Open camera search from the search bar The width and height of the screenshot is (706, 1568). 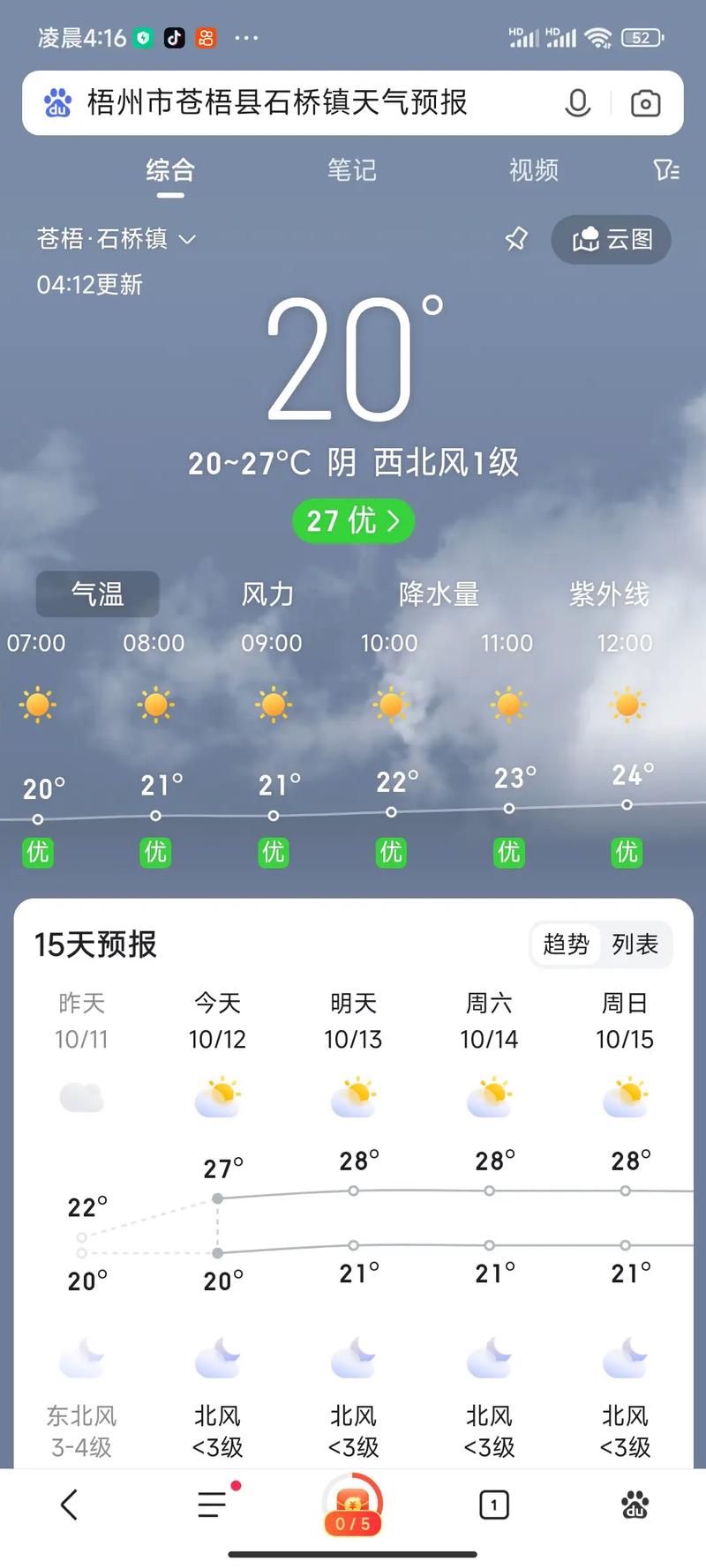[645, 103]
